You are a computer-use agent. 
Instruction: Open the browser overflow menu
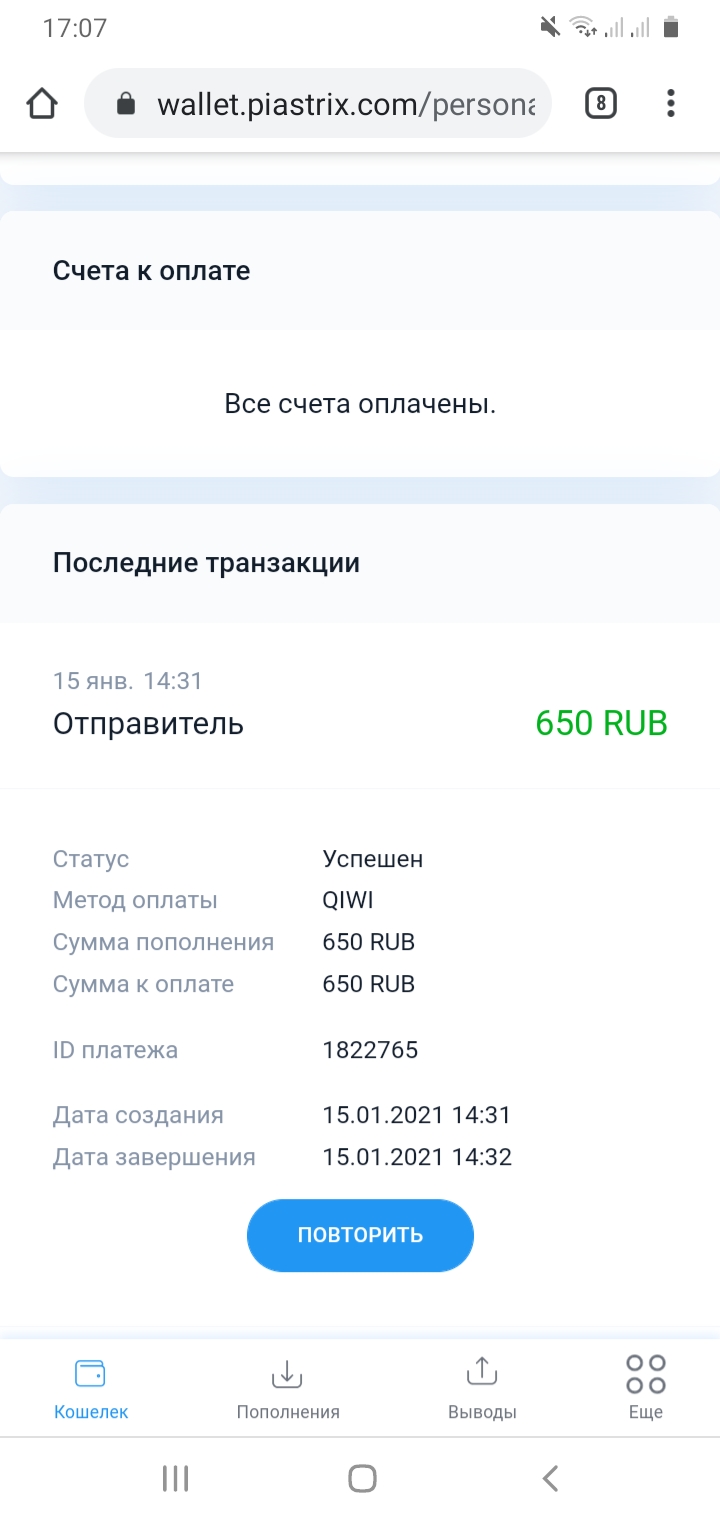[670, 104]
